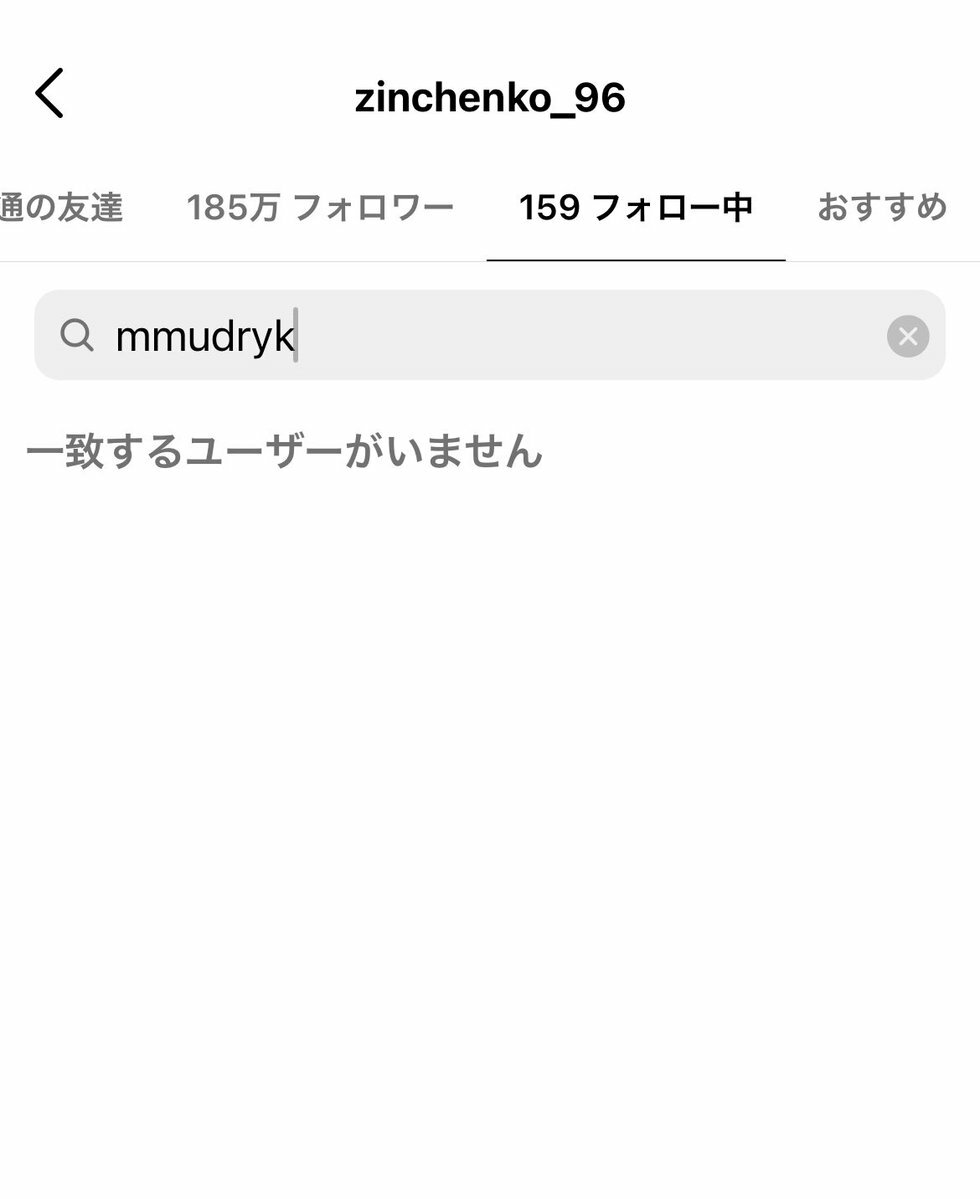Go back from zinchenko_96 following list

click(49, 94)
